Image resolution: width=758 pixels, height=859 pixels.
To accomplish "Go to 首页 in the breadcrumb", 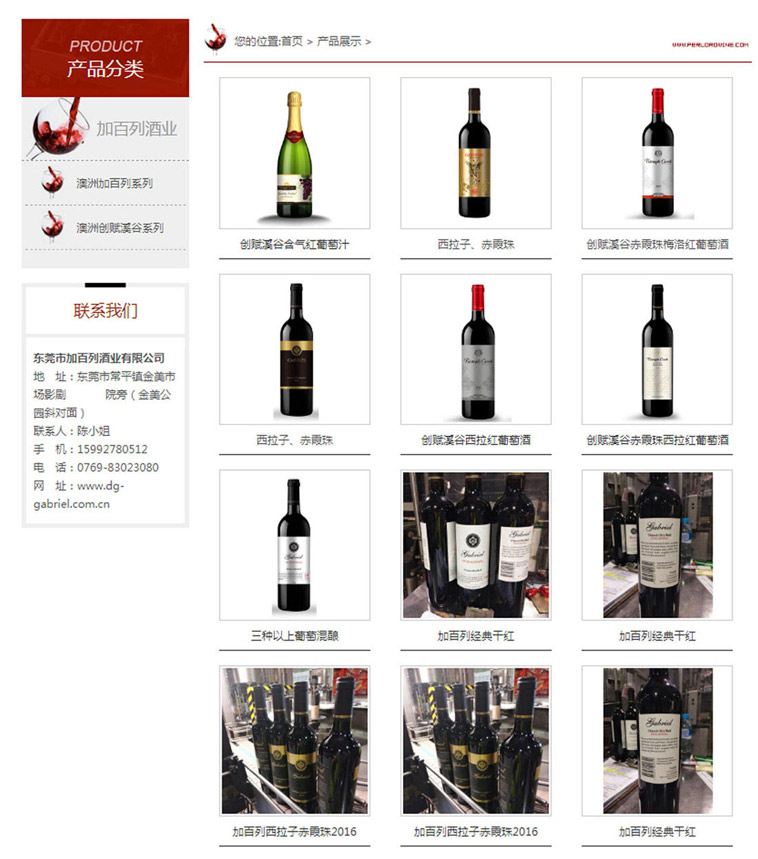I will coord(291,41).
